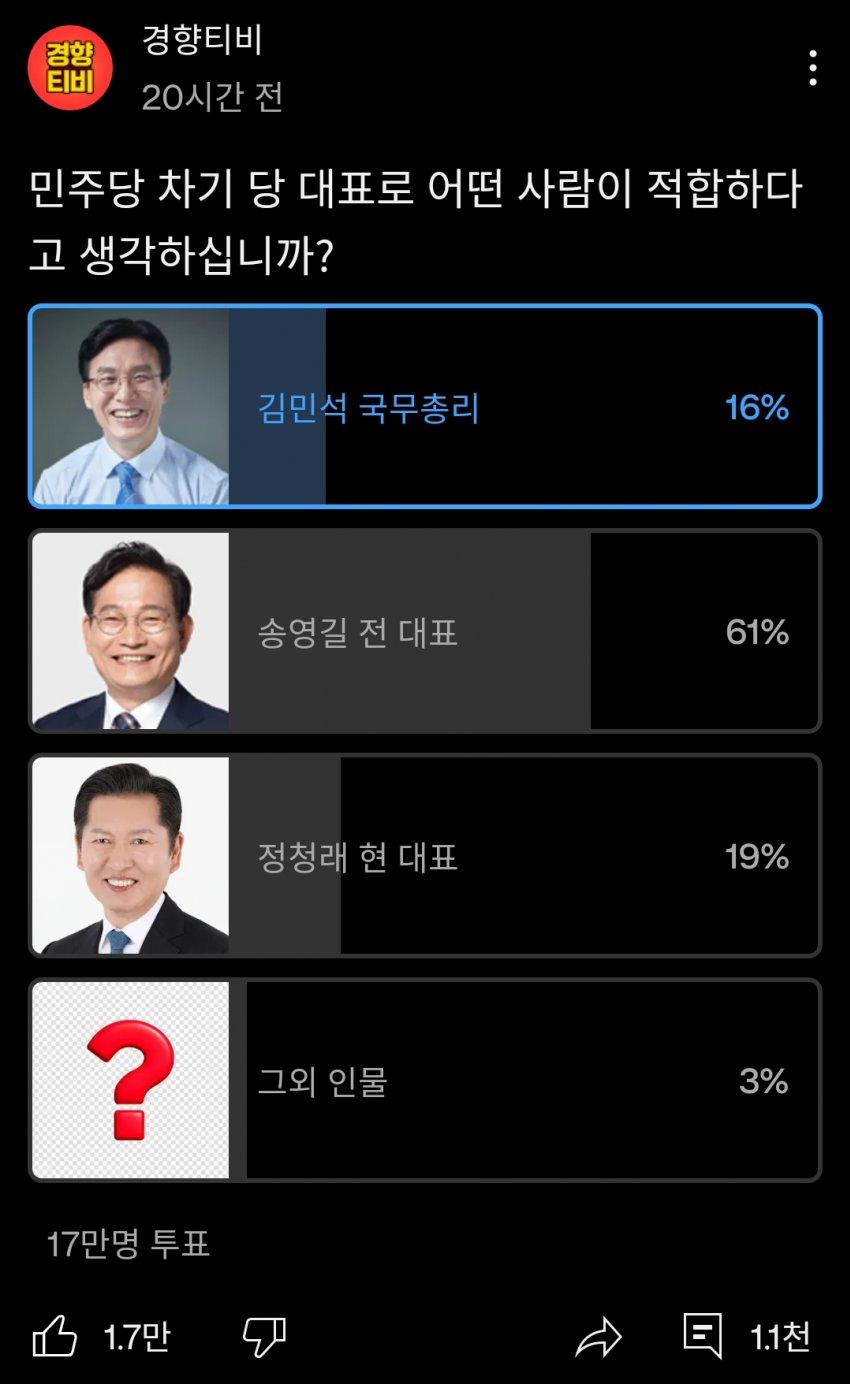Click 김민석's profile photo thumbnail
The width and height of the screenshot is (850, 1384).
coord(130,406)
